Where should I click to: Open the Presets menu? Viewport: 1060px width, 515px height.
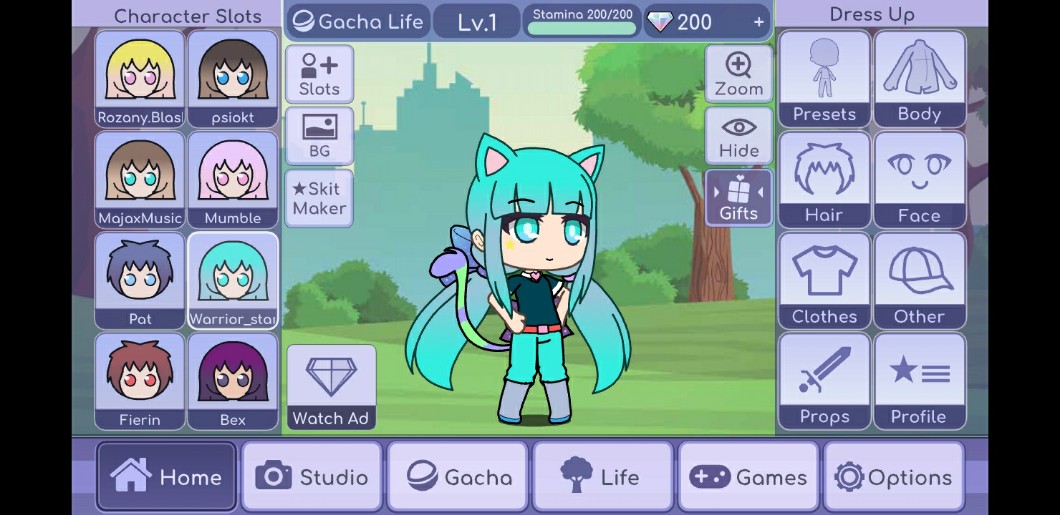click(824, 79)
